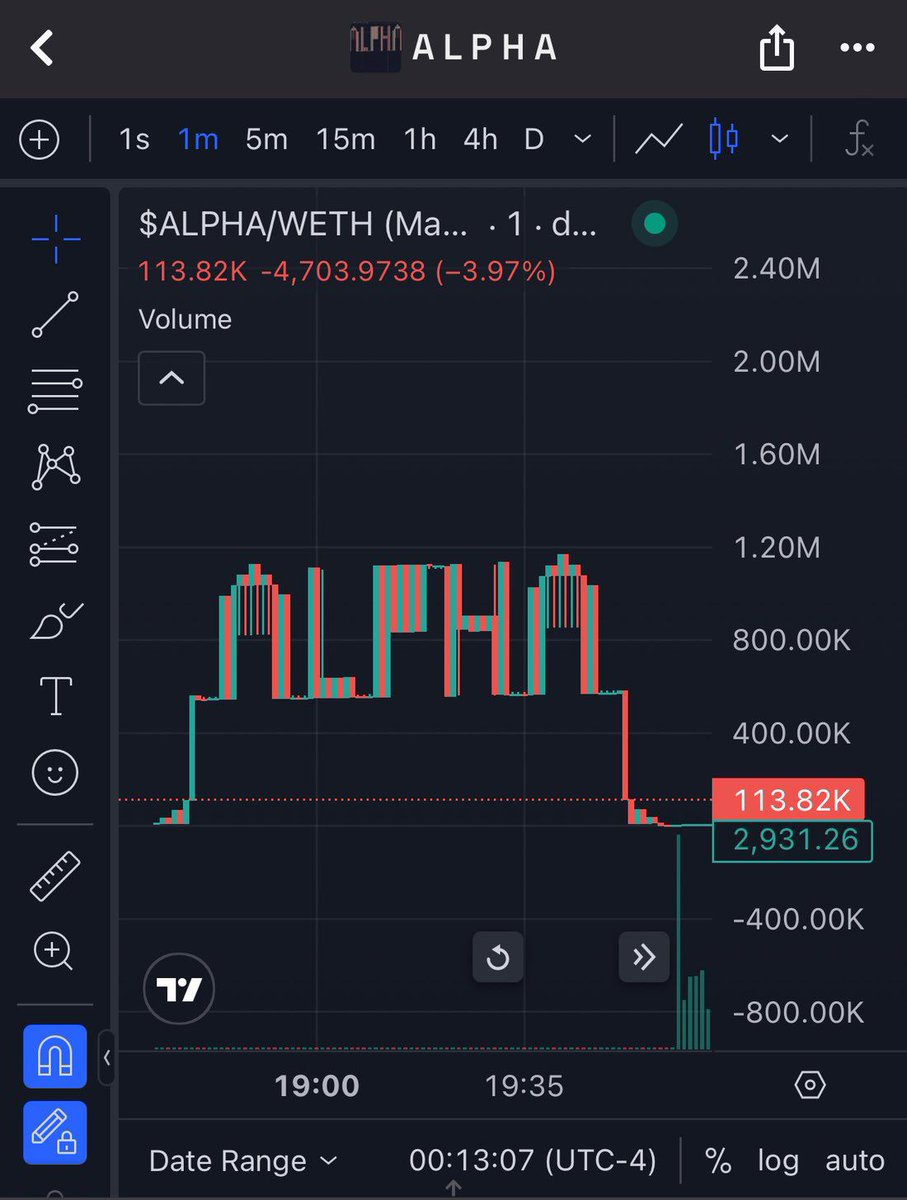The width and height of the screenshot is (907, 1200).
Task: Activate the ruler measure tool
Action: (x=56, y=875)
